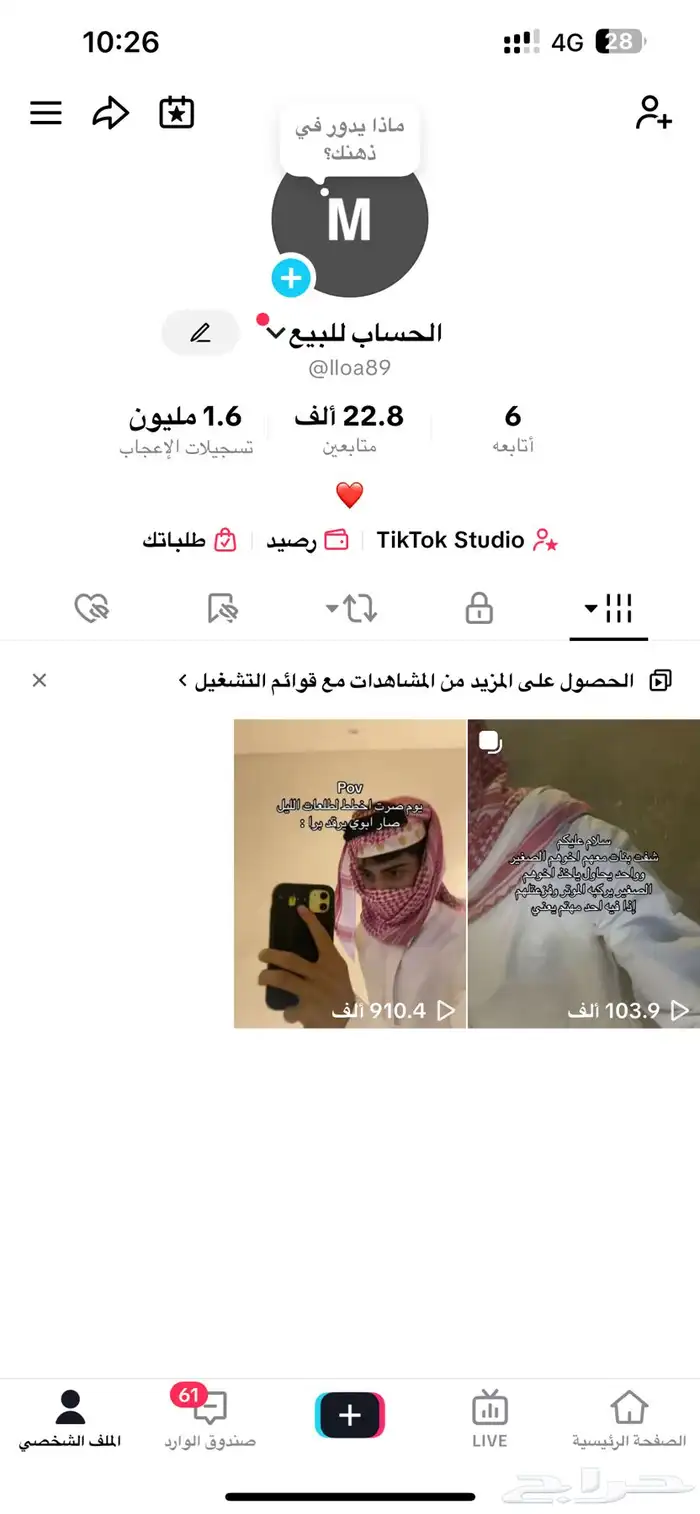The height and width of the screenshot is (1514, 700).
Task: Open the video with 103.9 ألف views
Action: pyautogui.click(x=584, y=874)
